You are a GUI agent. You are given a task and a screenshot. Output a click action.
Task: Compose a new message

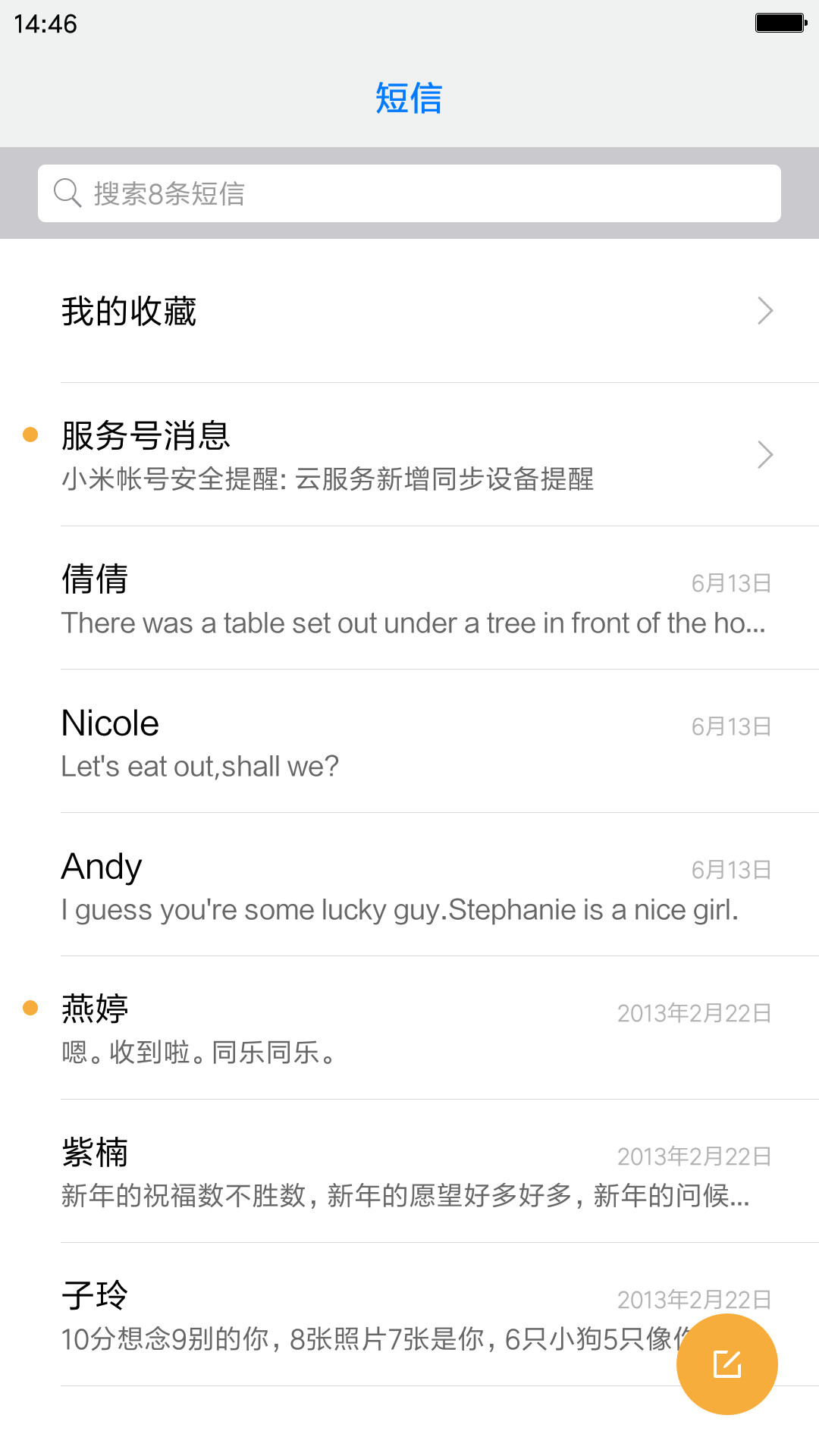point(727,1364)
